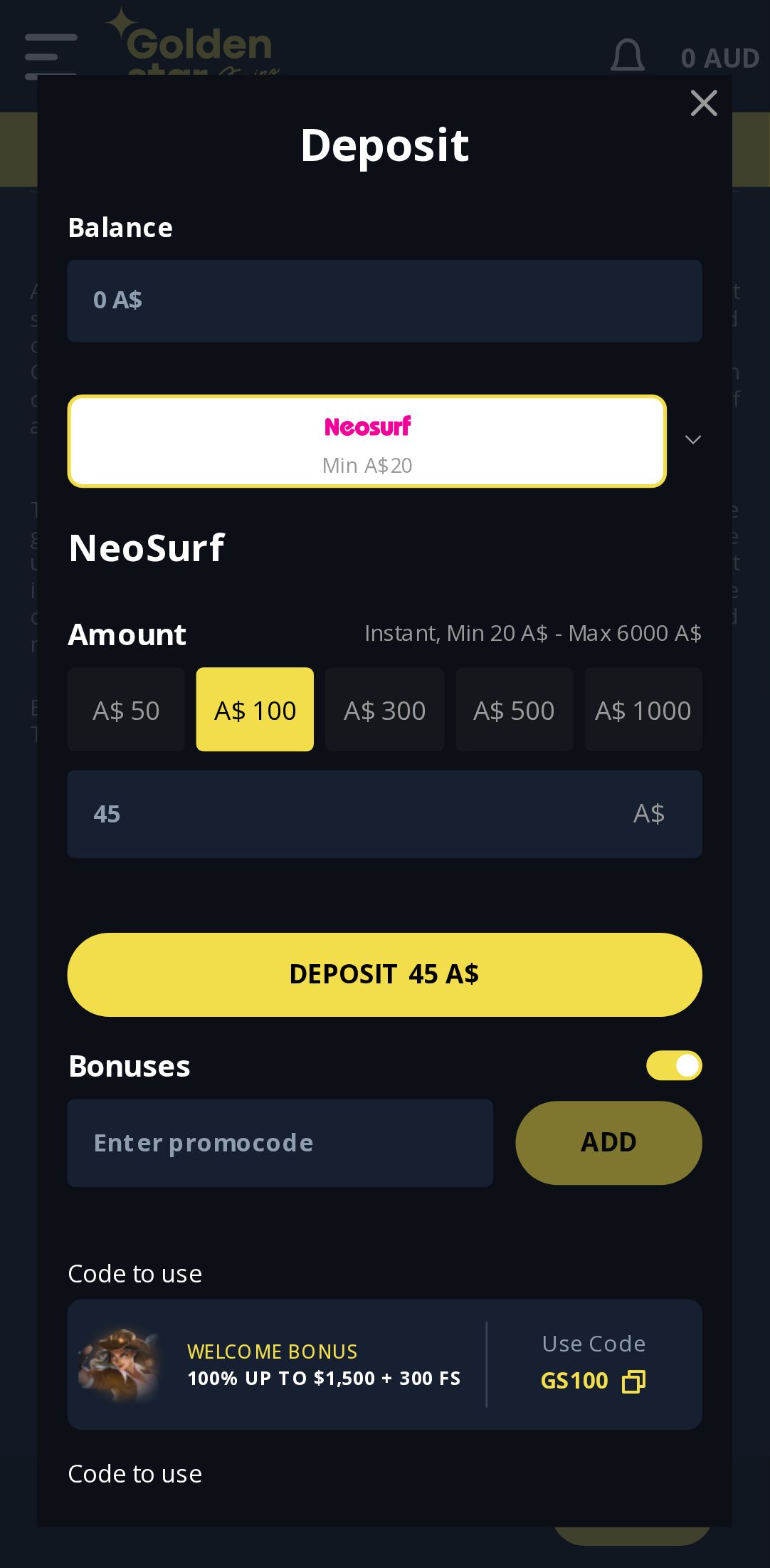This screenshot has height=1568, width=770.
Task: Choose the A$ 100 amount
Action: pos(255,710)
